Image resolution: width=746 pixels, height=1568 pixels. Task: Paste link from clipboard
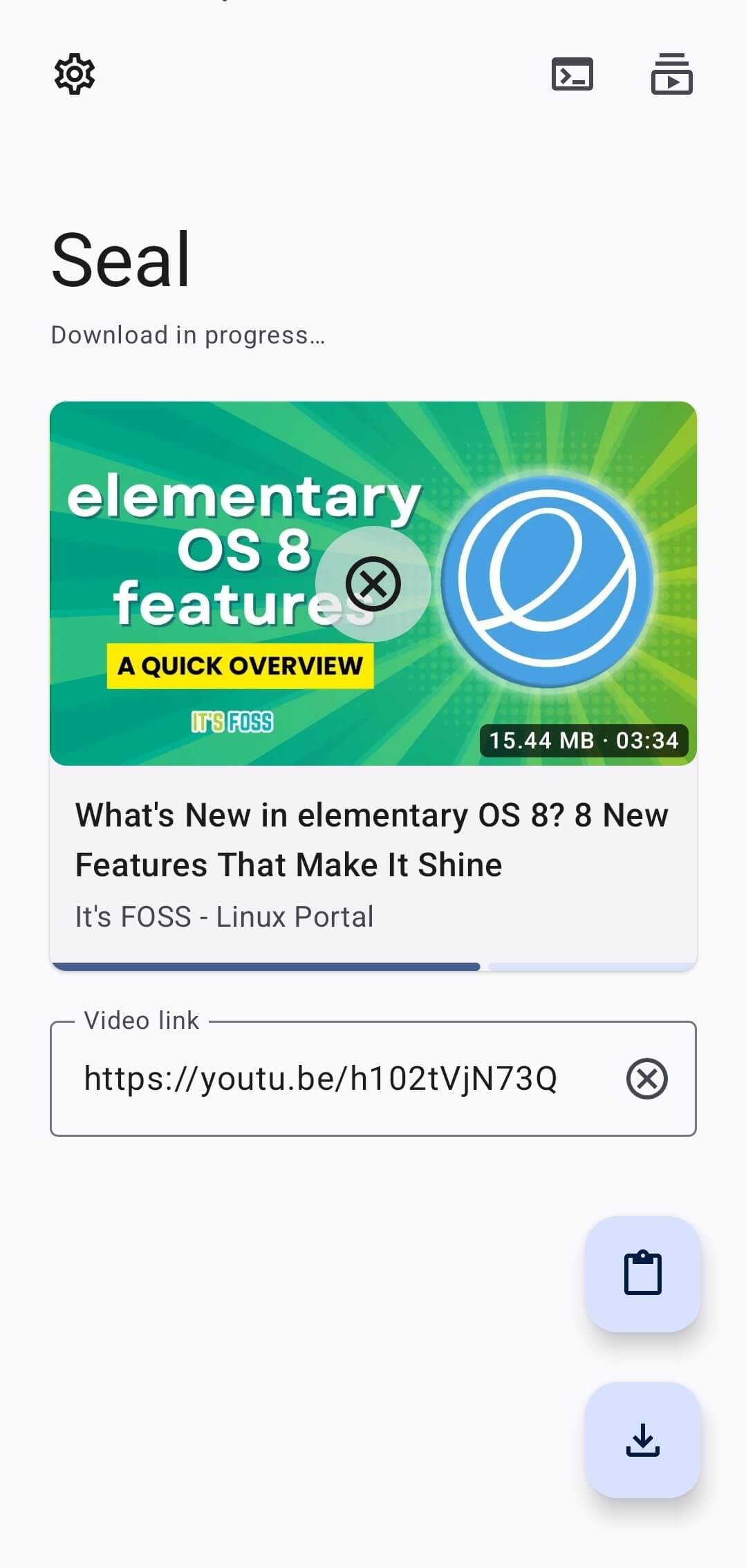(x=642, y=1274)
